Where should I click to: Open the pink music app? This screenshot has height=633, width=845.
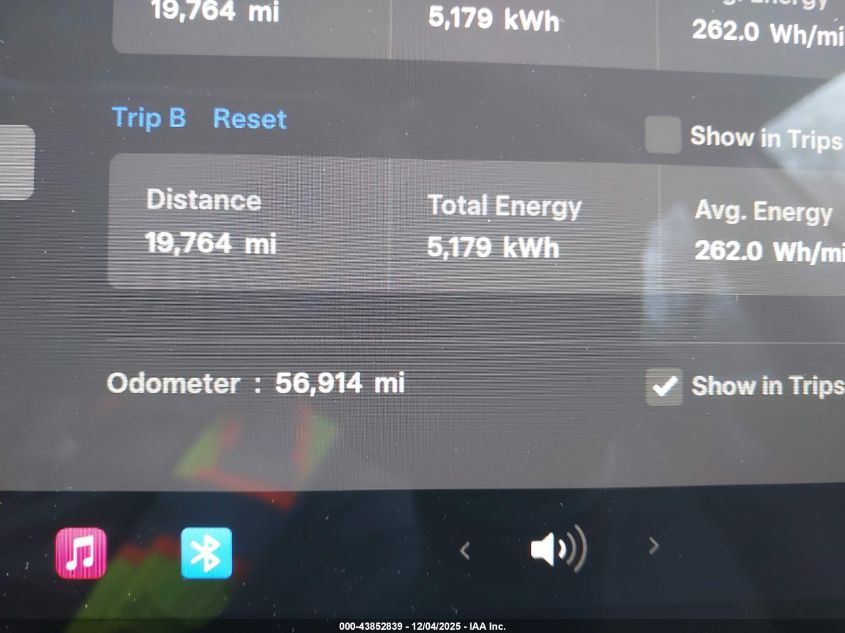coord(81,553)
